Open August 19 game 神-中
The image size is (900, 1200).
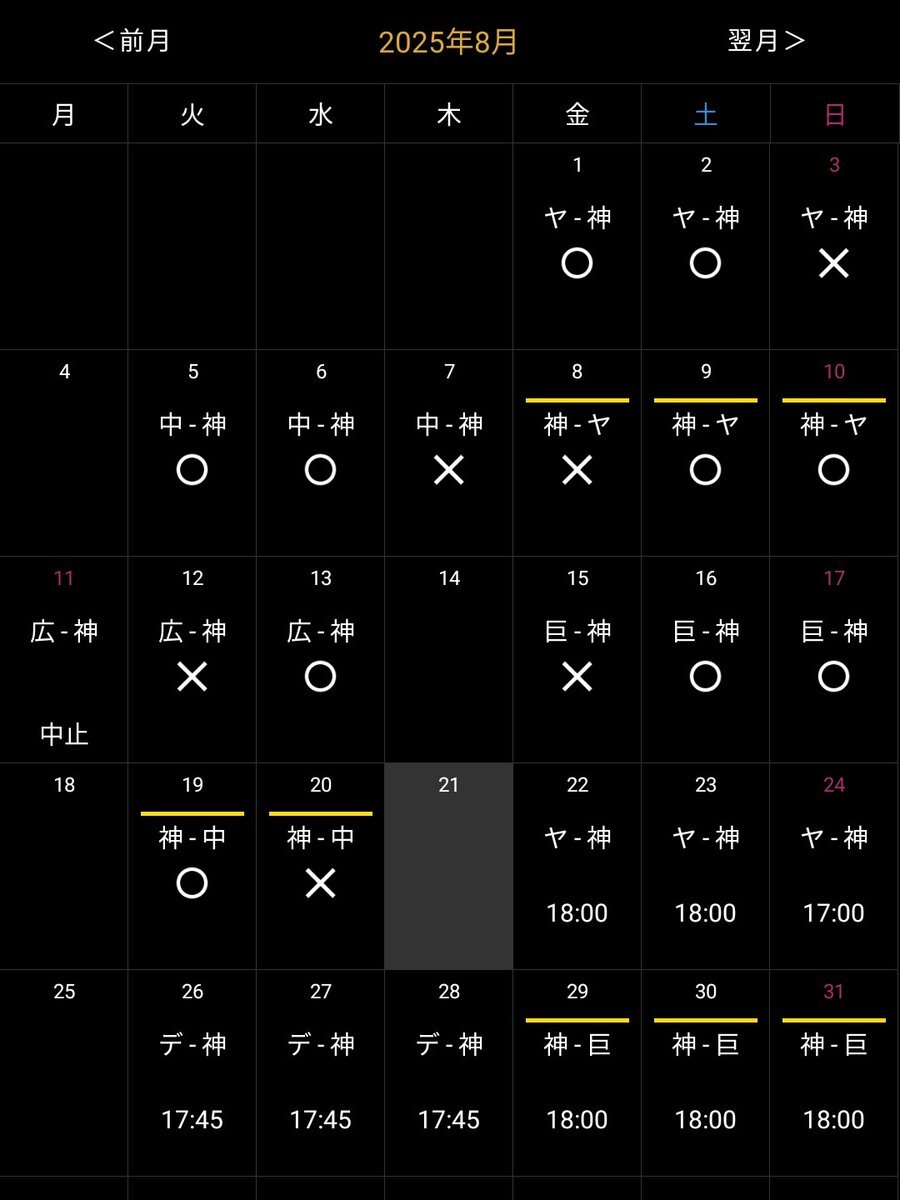[x=192, y=862]
